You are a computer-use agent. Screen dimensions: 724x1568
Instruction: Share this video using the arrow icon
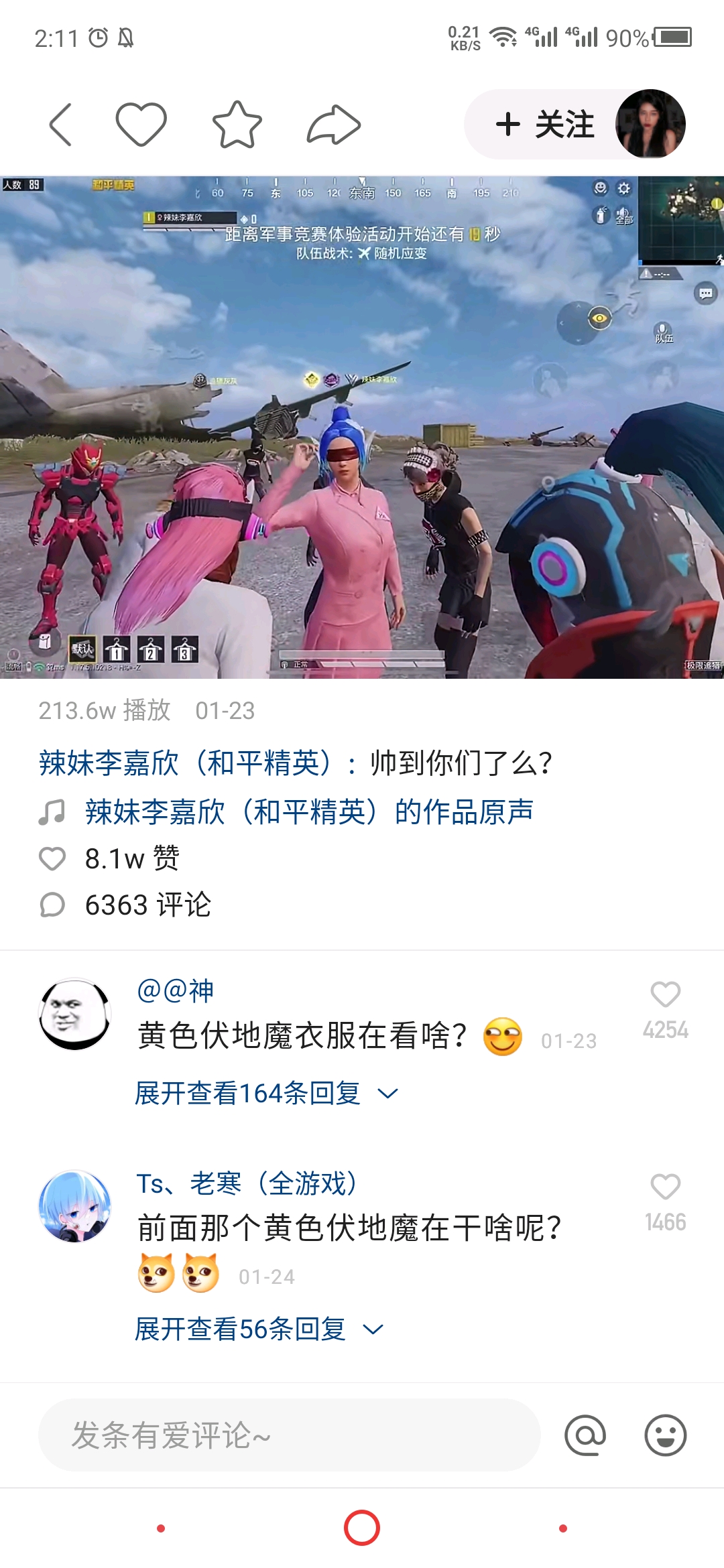pyautogui.click(x=333, y=125)
